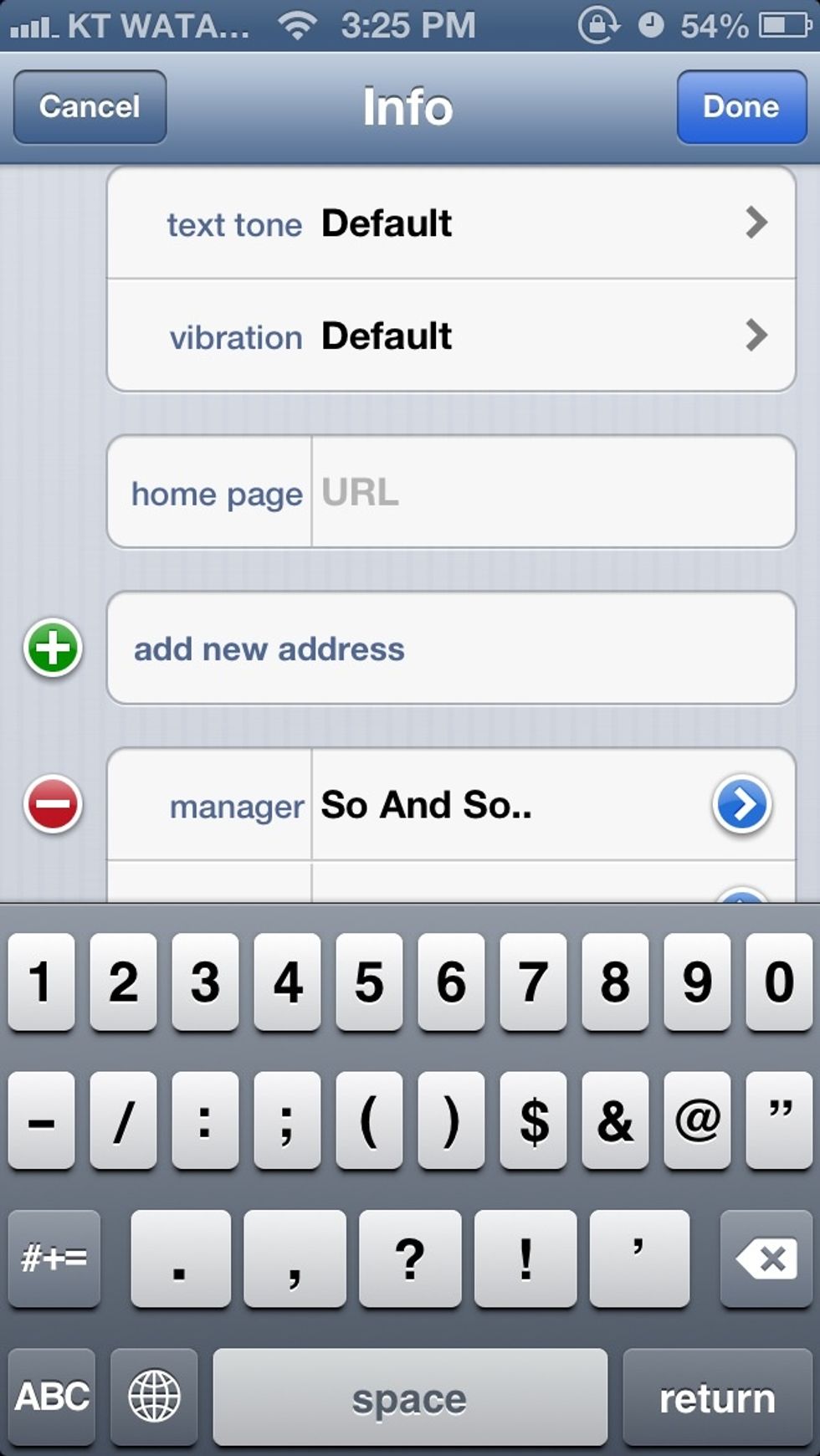Edit the So And So.. name field
Viewport: 820px width, 1456px height.
tap(502, 805)
